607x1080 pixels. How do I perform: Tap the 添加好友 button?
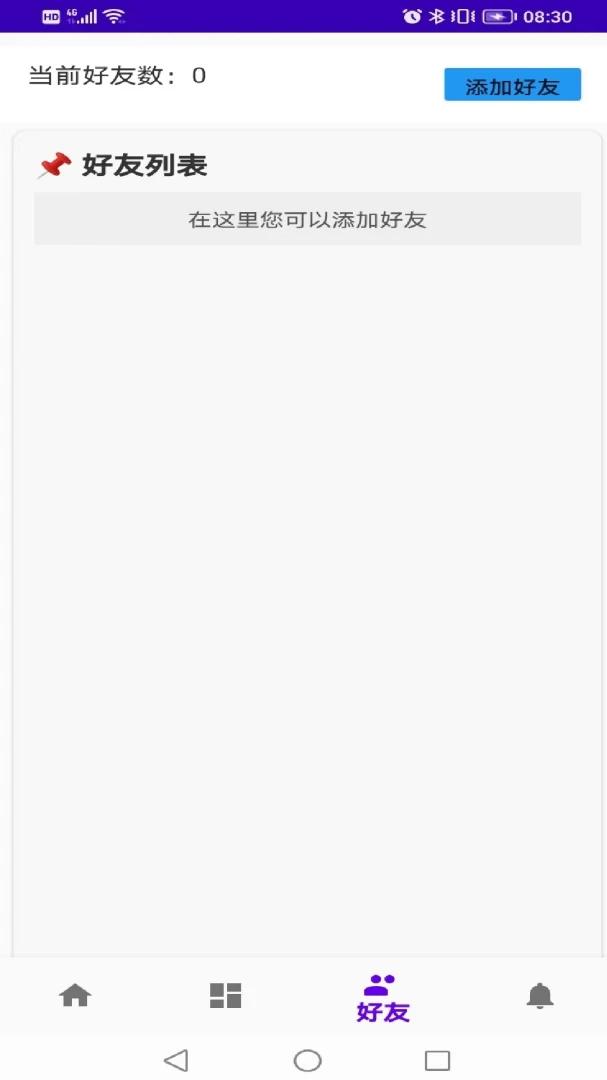coord(512,85)
